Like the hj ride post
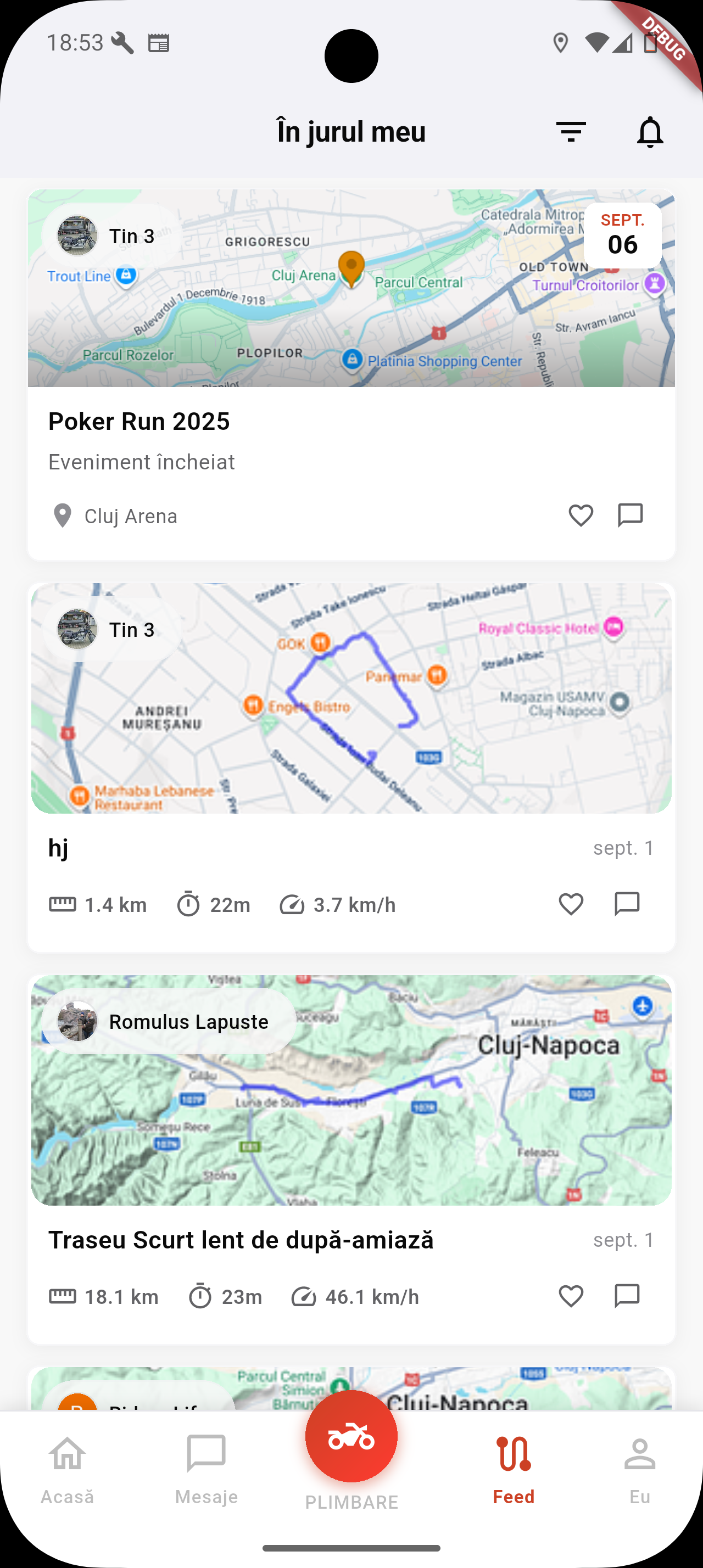Screen dimensions: 703x1568 point(570,904)
